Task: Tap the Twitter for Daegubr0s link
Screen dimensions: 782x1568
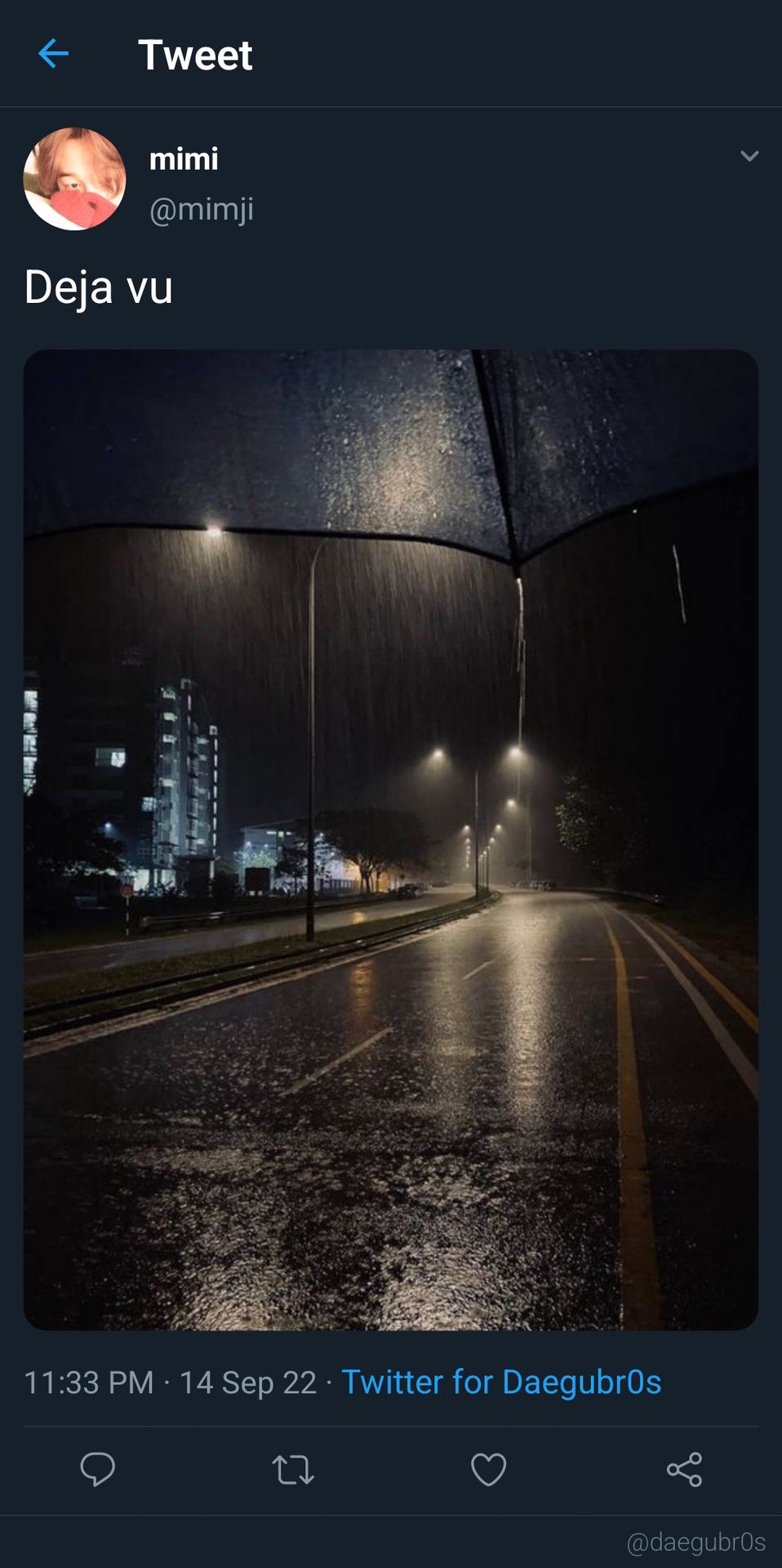Action: tap(501, 1382)
